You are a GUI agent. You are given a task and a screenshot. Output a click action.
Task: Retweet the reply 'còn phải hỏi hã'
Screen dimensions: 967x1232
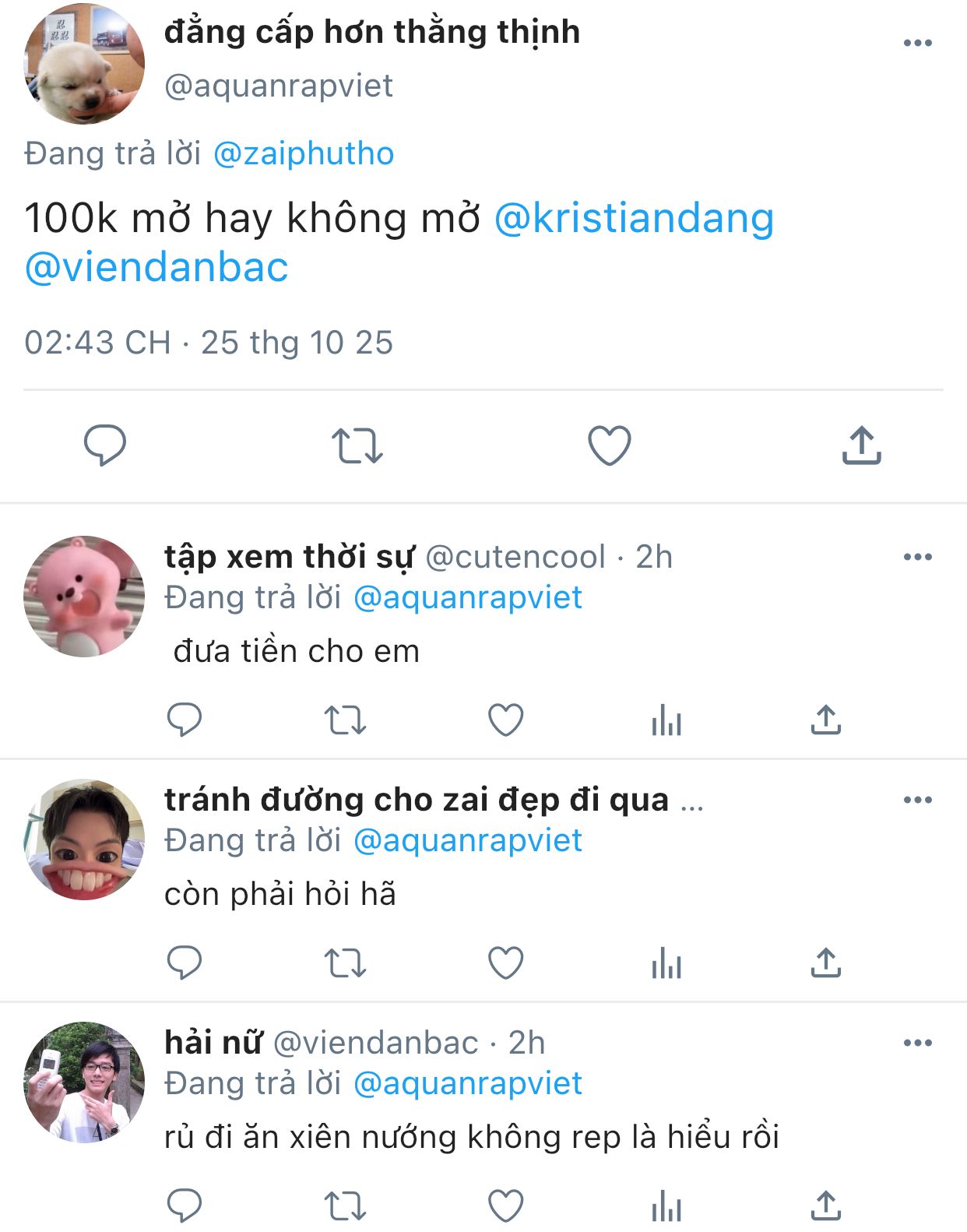pyautogui.click(x=345, y=963)
